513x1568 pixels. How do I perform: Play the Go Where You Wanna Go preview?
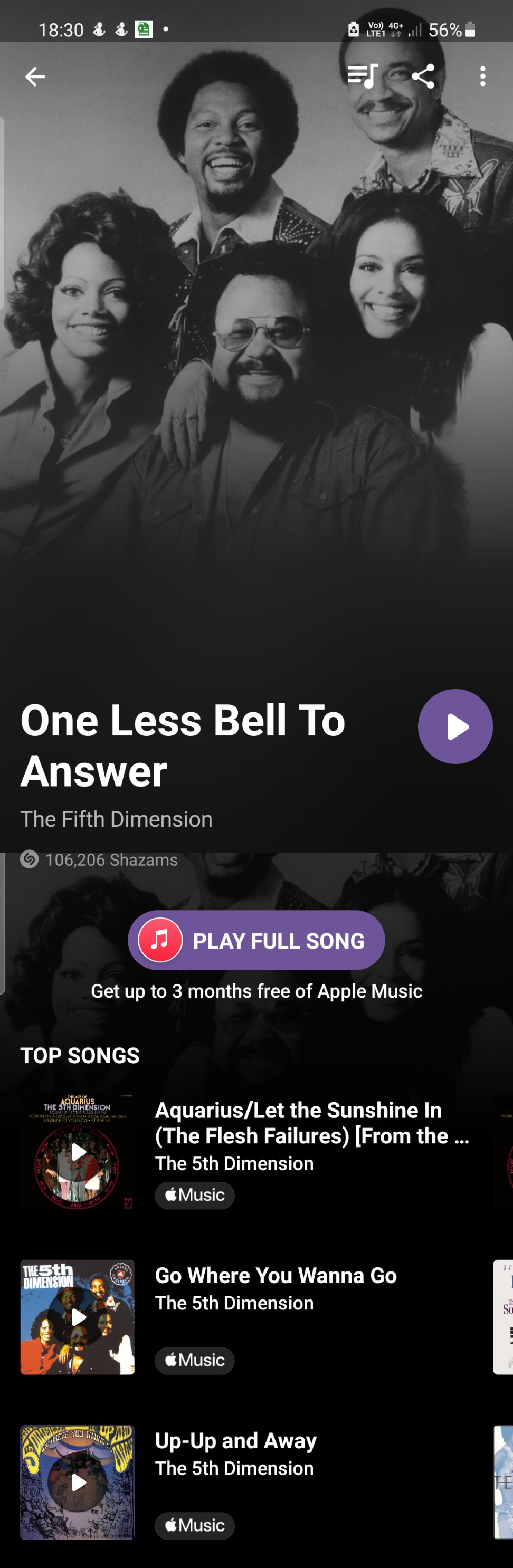point(78,1317)
